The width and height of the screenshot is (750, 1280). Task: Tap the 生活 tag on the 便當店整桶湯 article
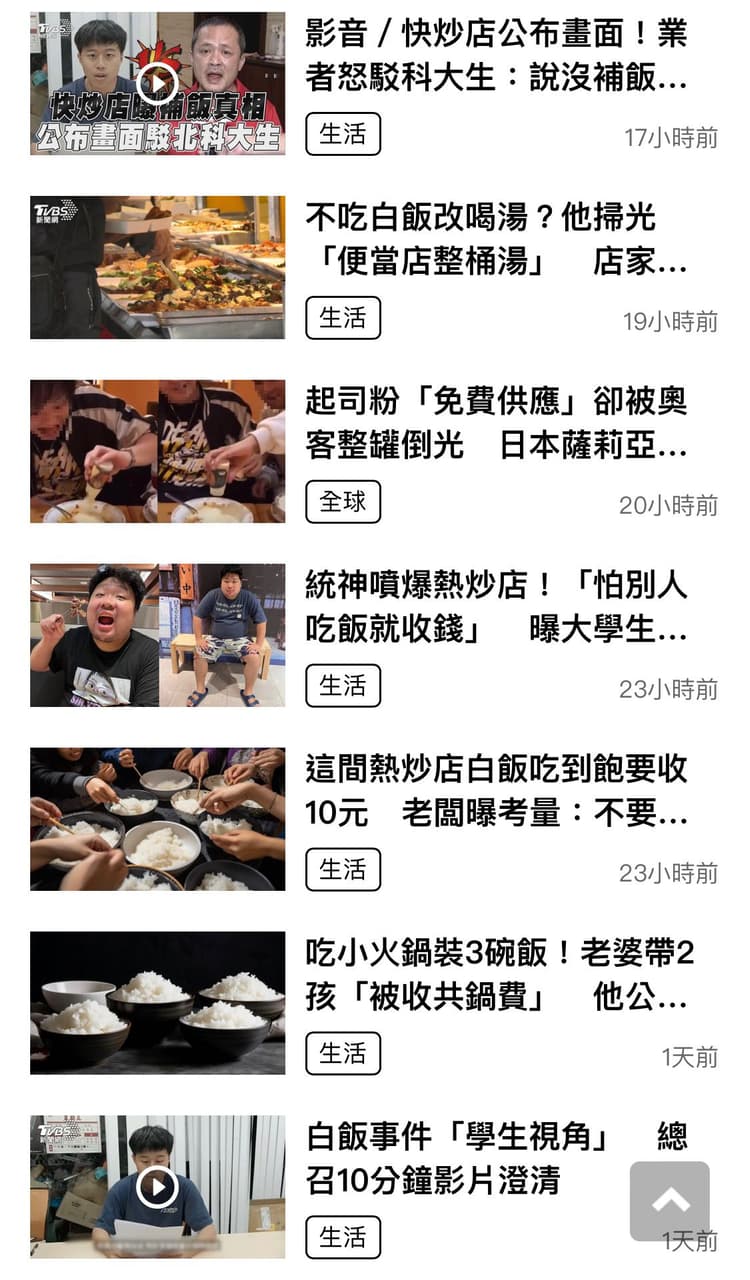click(x=343, y=318)
